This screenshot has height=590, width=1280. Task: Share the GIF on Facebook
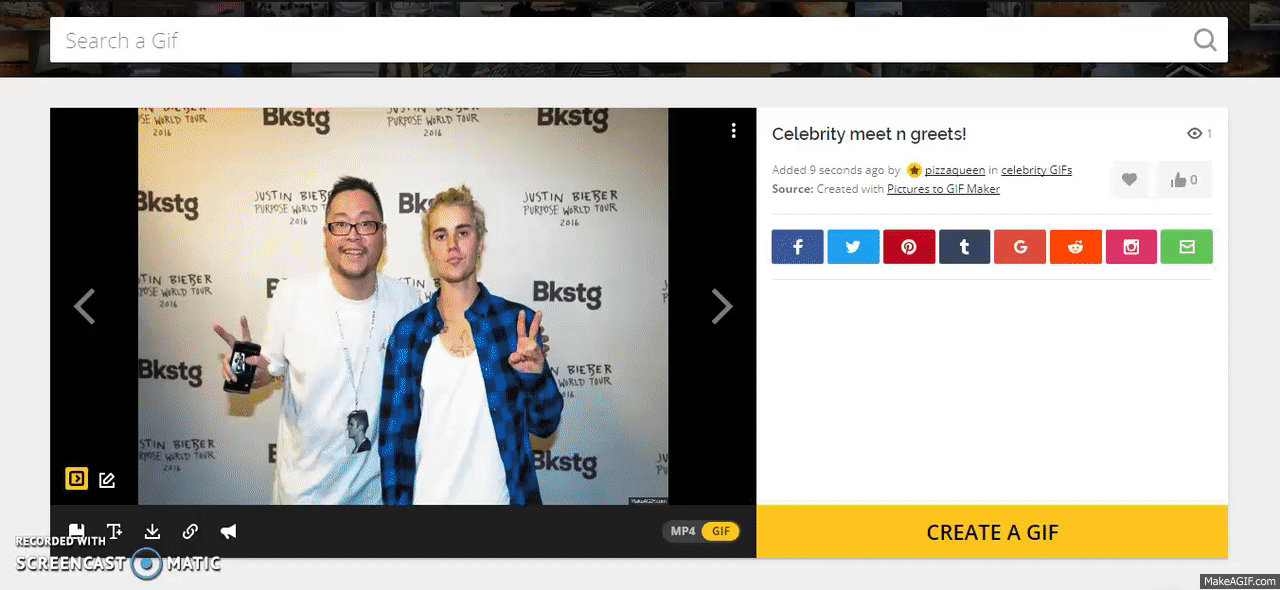pos(797,247)
